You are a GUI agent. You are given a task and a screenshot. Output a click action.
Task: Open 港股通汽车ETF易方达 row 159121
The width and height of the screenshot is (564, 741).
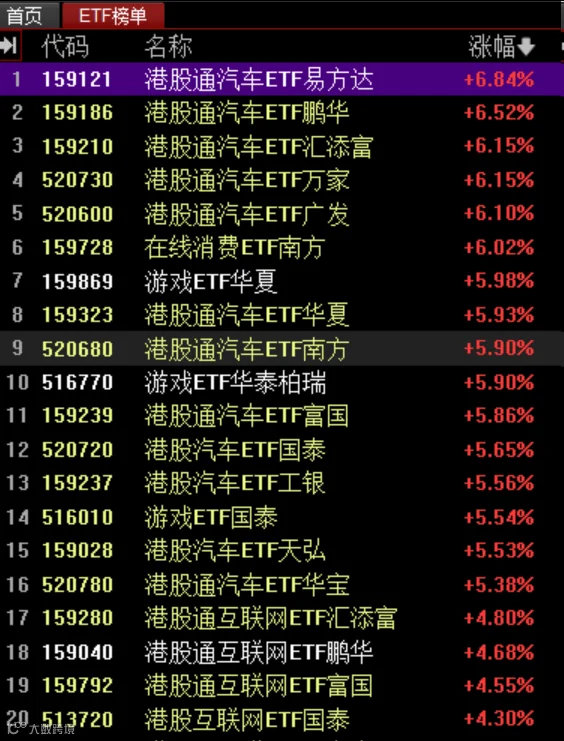point(282,79)
